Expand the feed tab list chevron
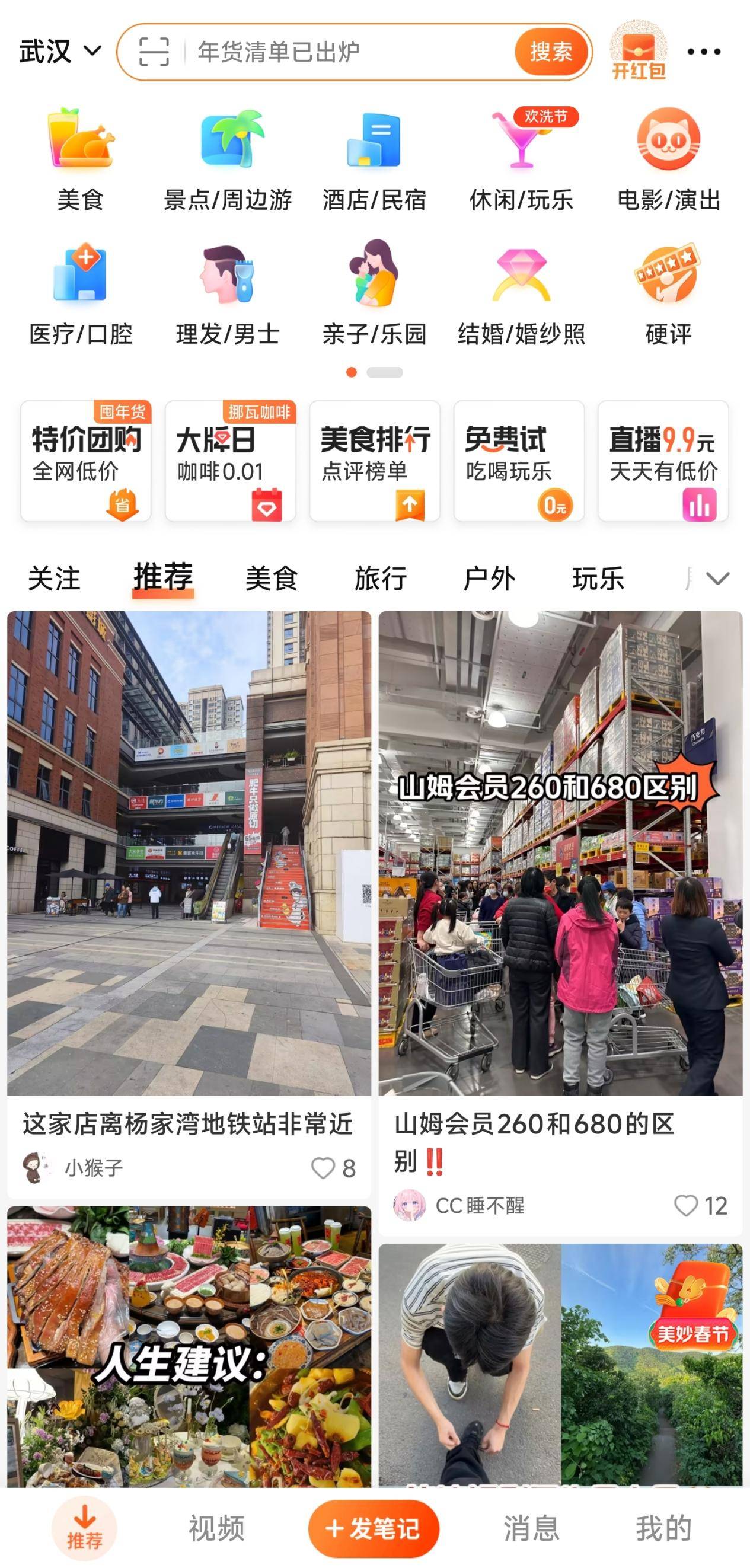 pyautogui.click(x=718, y=577)
